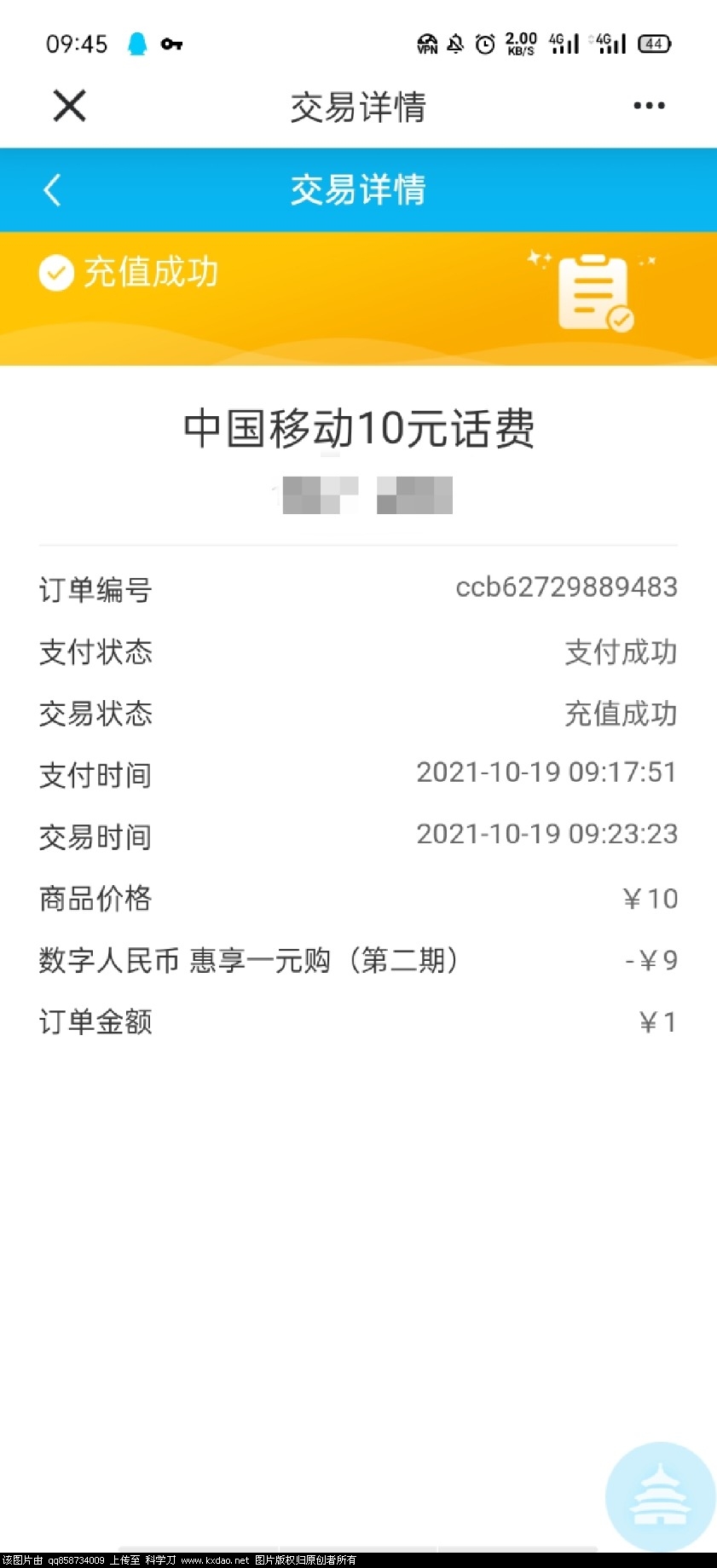717x1568 pixels.
Task: Open the three-dot overflow menu
Action: (649, 106)
